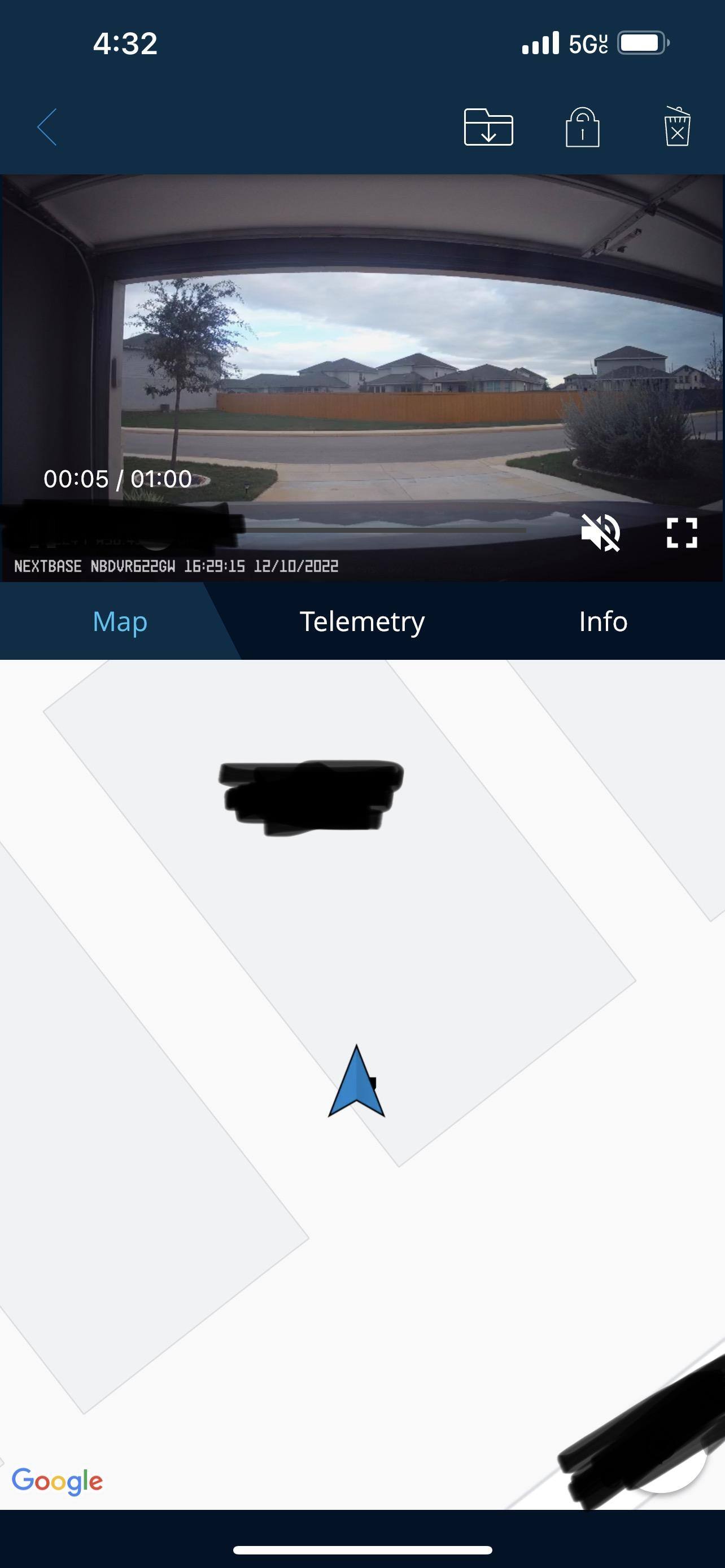Delete this video with the trash icon

(x=677, y=127)
